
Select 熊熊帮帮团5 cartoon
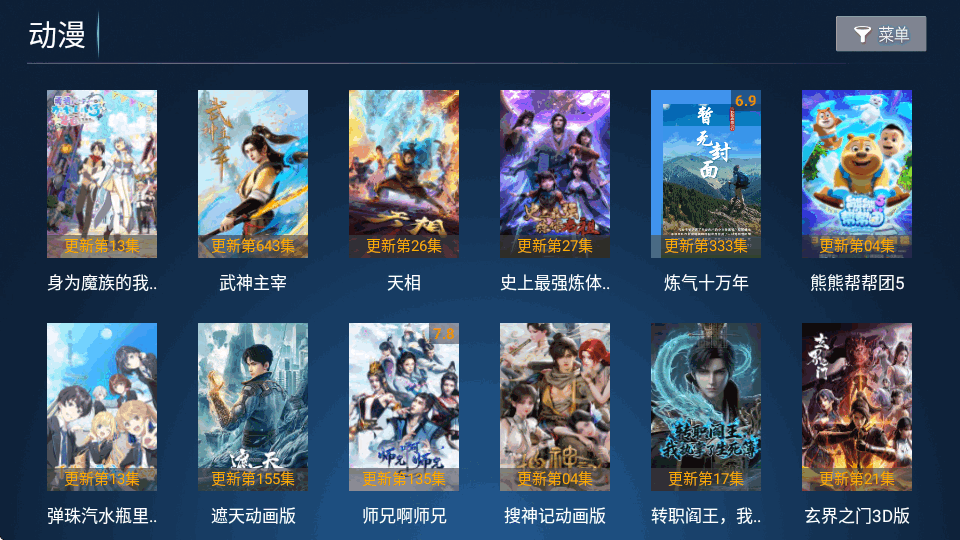click(857, 175)
